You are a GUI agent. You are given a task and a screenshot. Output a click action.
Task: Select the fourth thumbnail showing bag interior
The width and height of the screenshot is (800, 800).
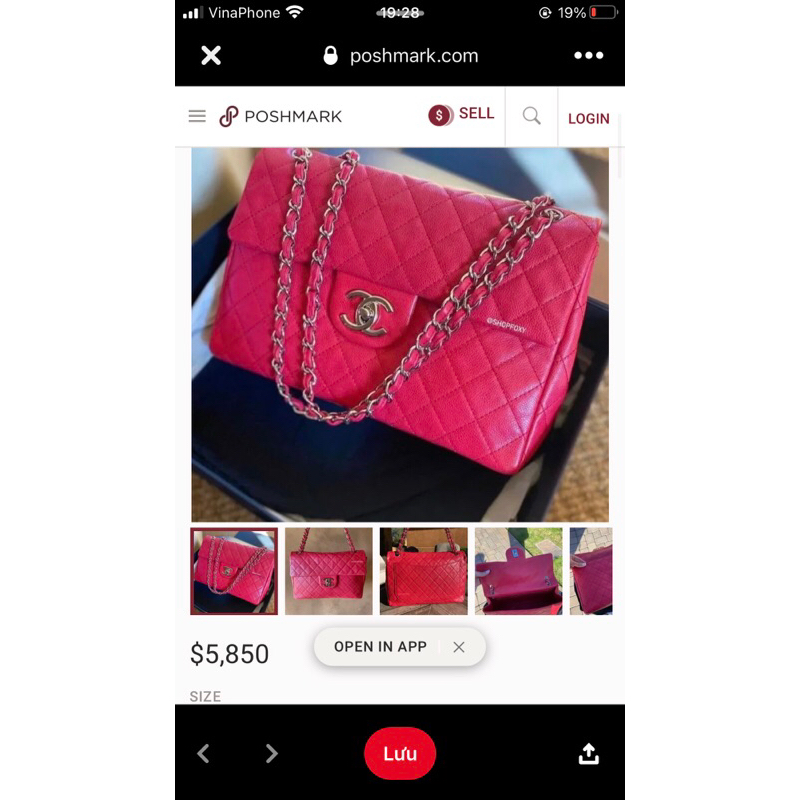coord(518,571)
